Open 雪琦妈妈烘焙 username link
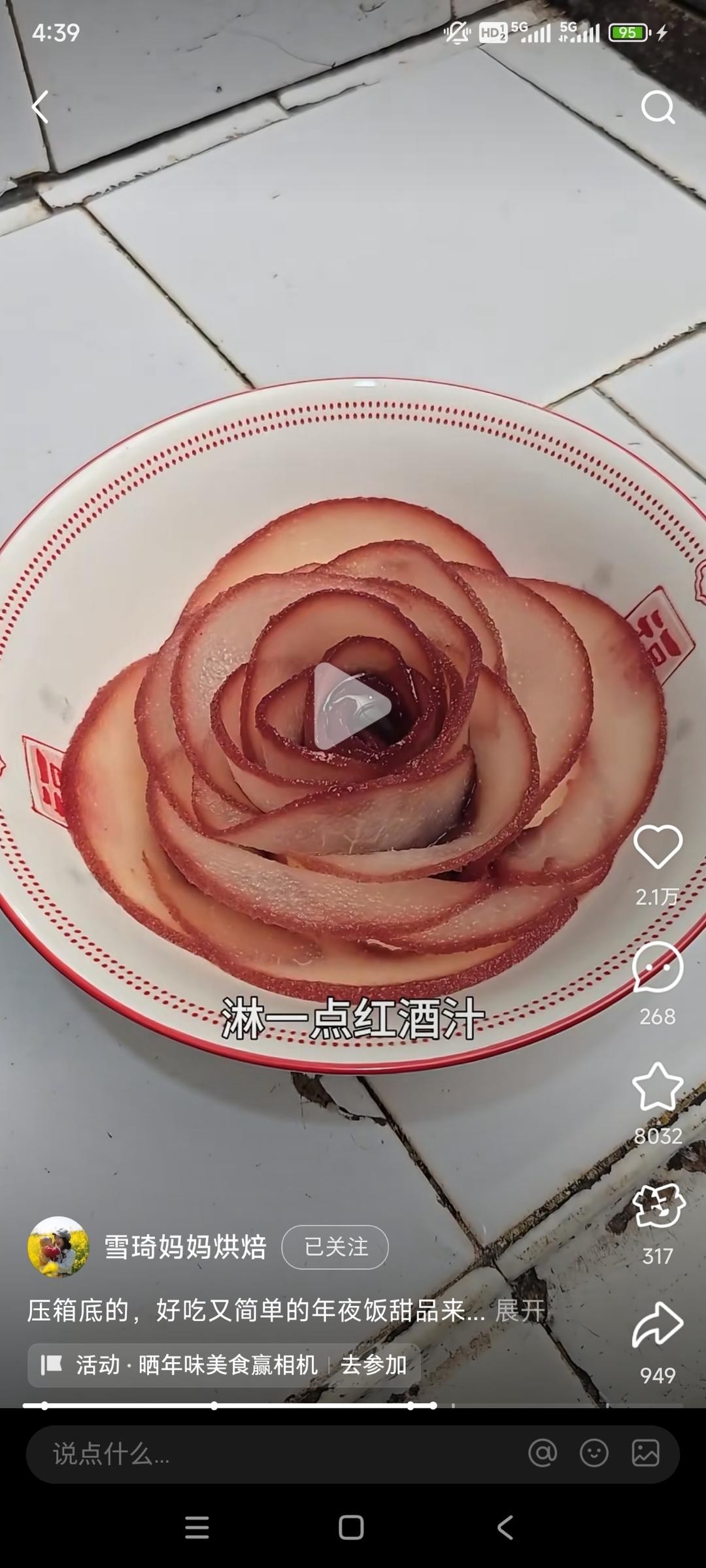 pos(186,1247)
